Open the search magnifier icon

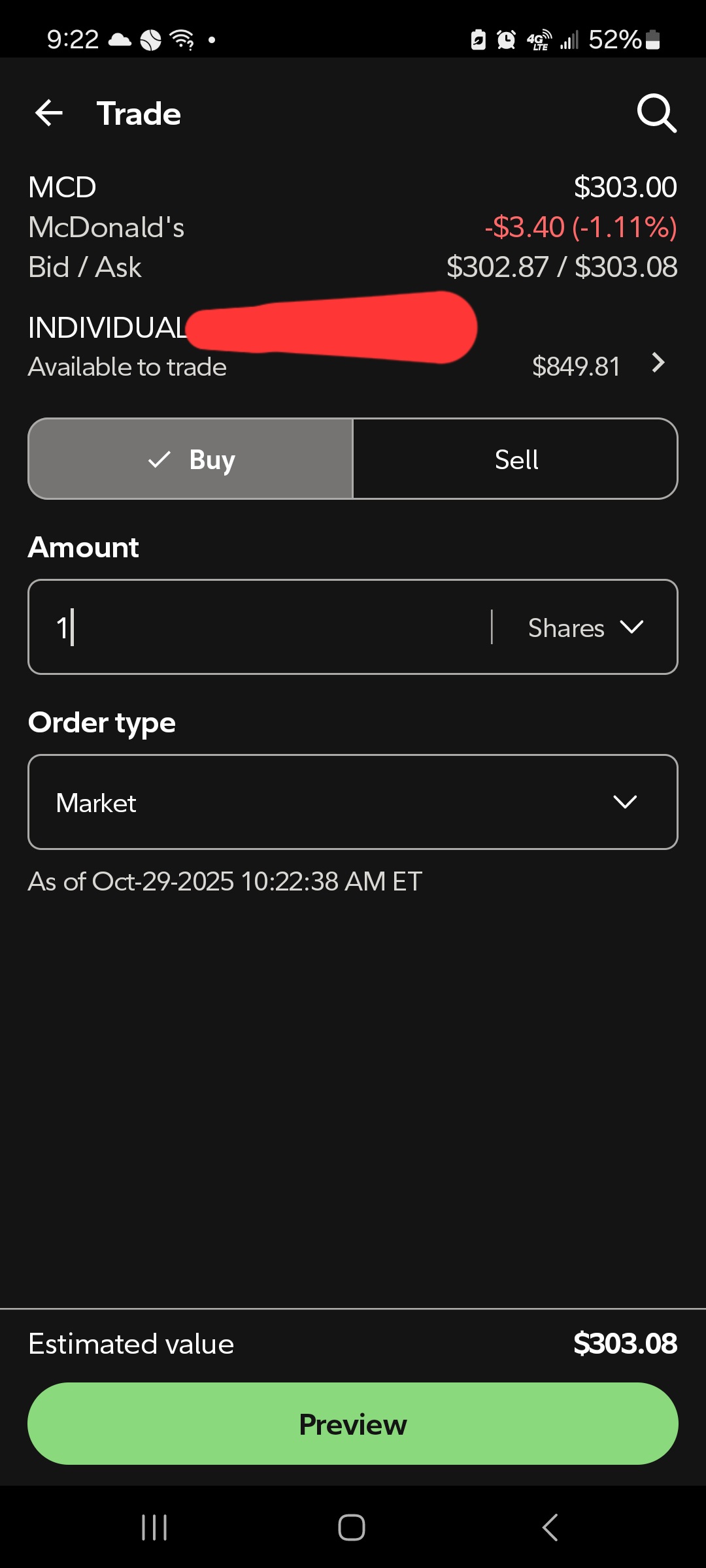point(656,113)
